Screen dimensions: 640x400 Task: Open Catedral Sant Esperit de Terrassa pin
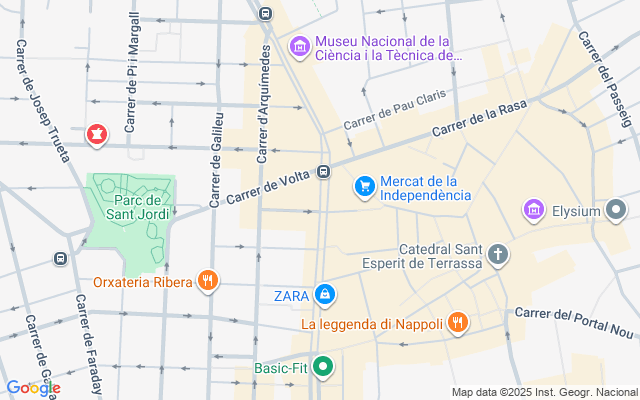point(498,256)
